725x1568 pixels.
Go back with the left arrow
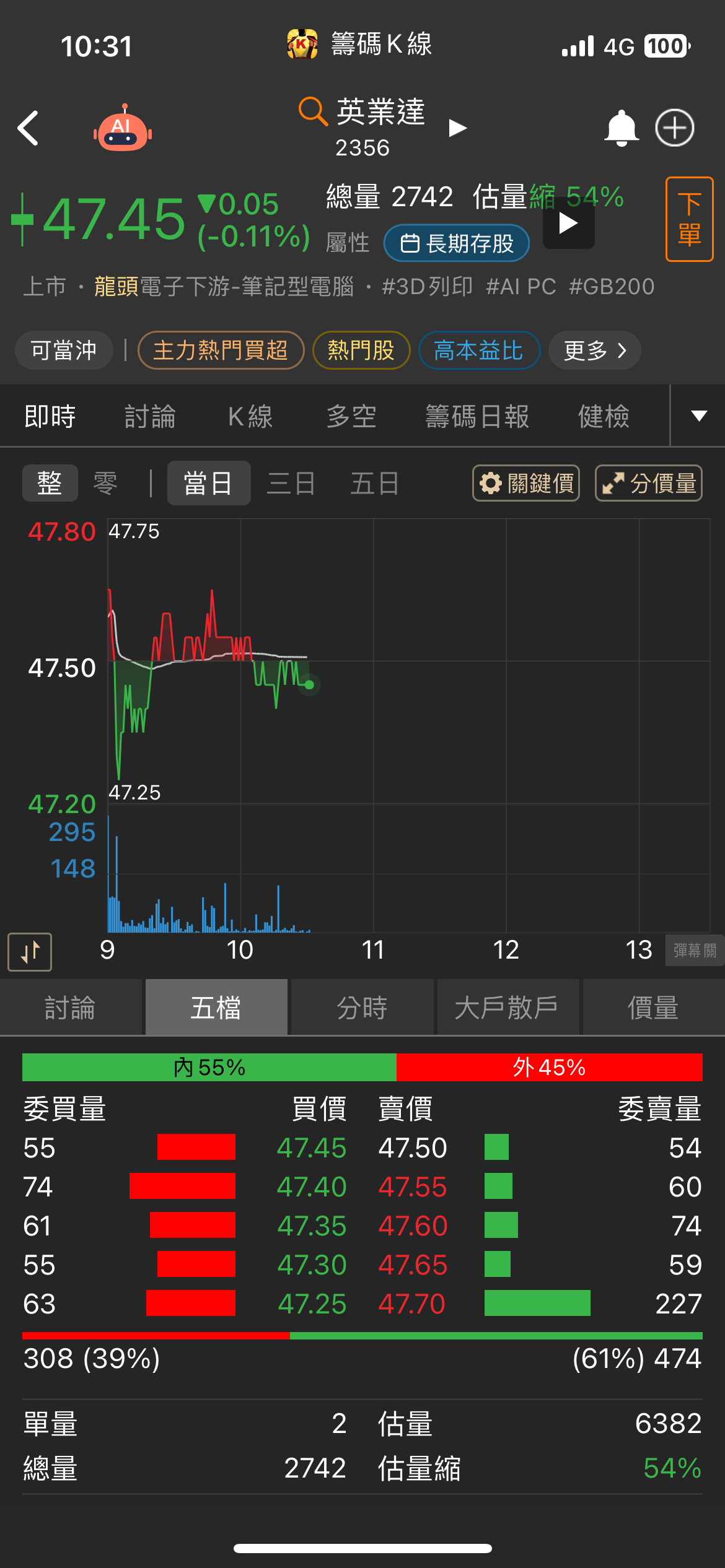coord(29,128)
